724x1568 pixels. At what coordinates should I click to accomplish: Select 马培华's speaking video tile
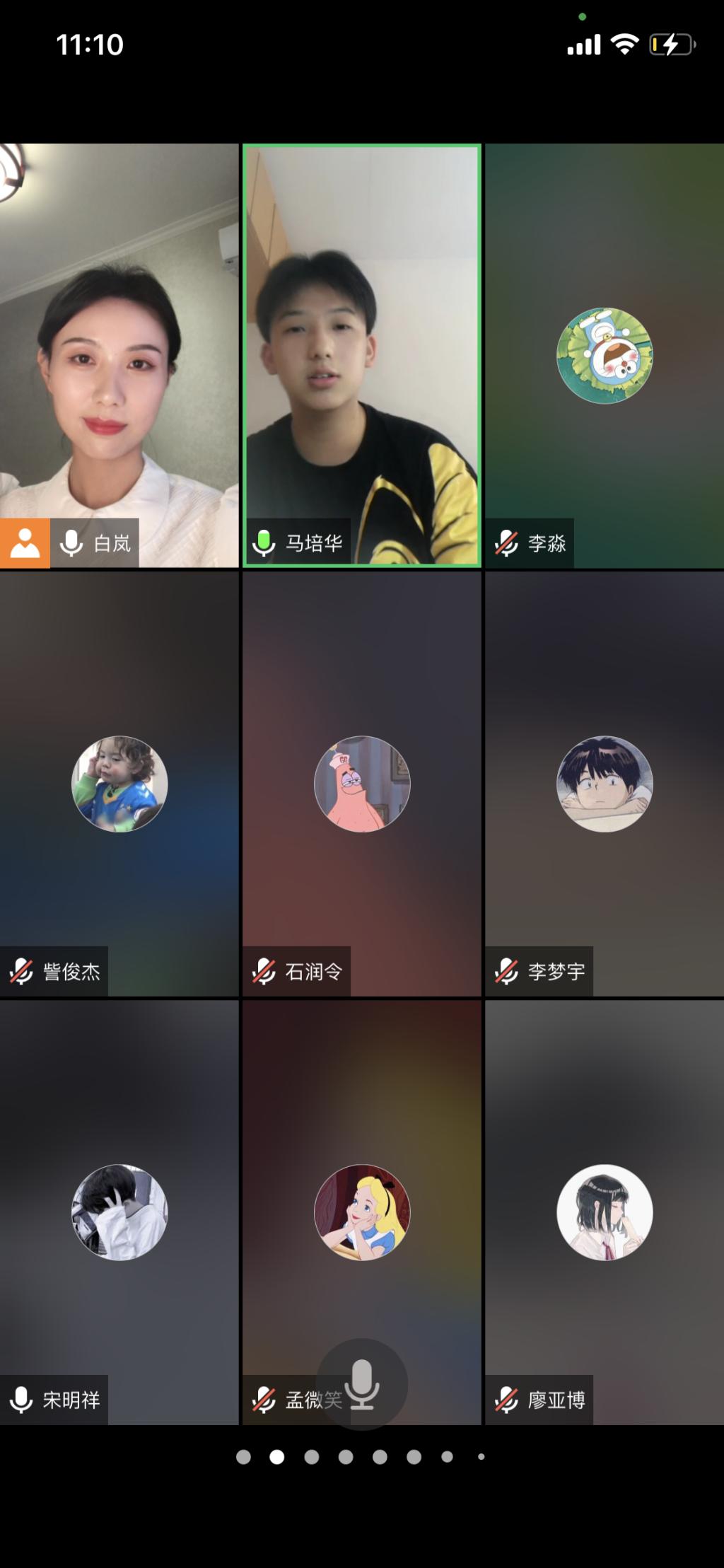click(361, 354)
